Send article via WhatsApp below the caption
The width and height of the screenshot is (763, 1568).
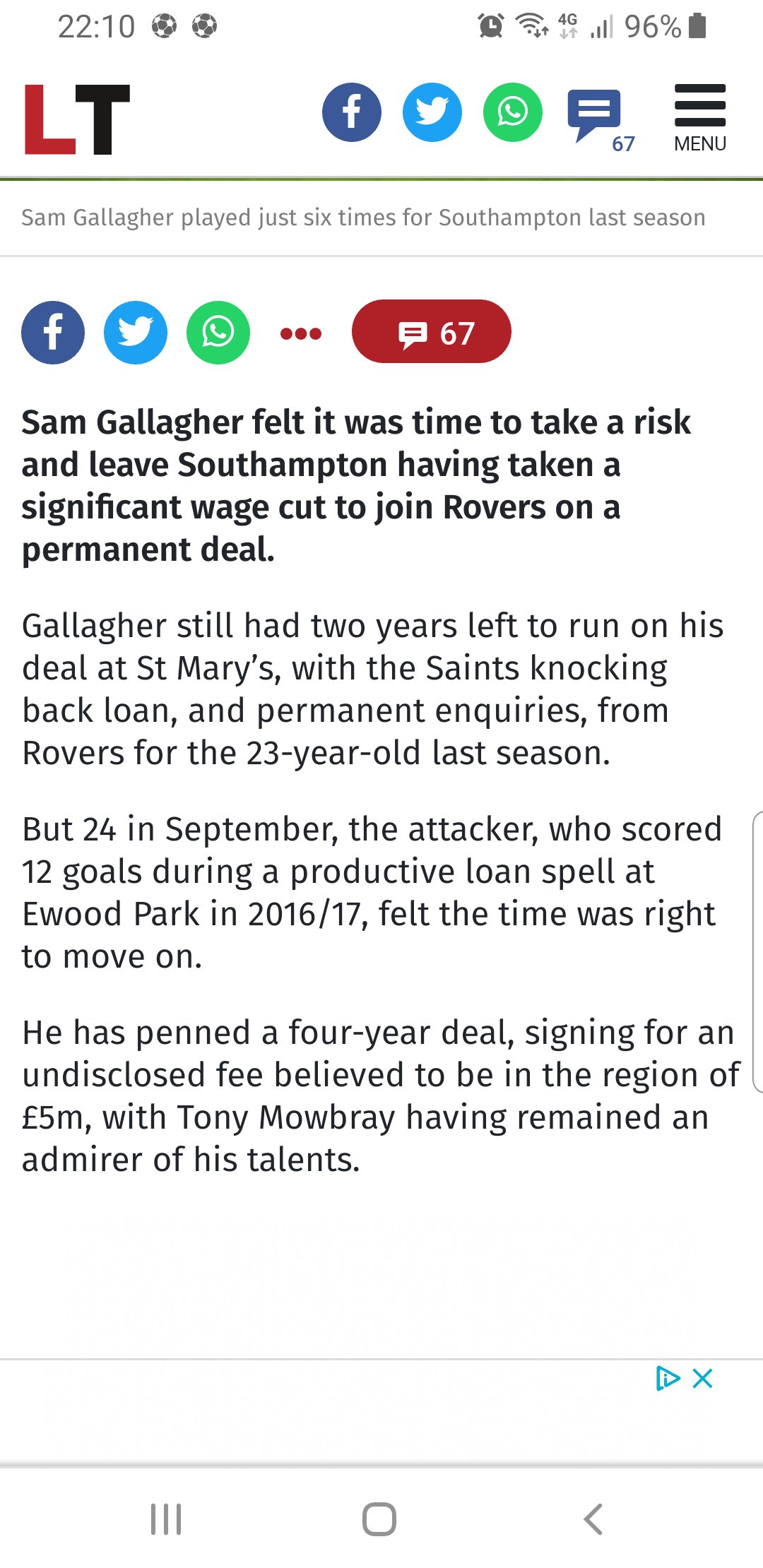click(218, 333)
